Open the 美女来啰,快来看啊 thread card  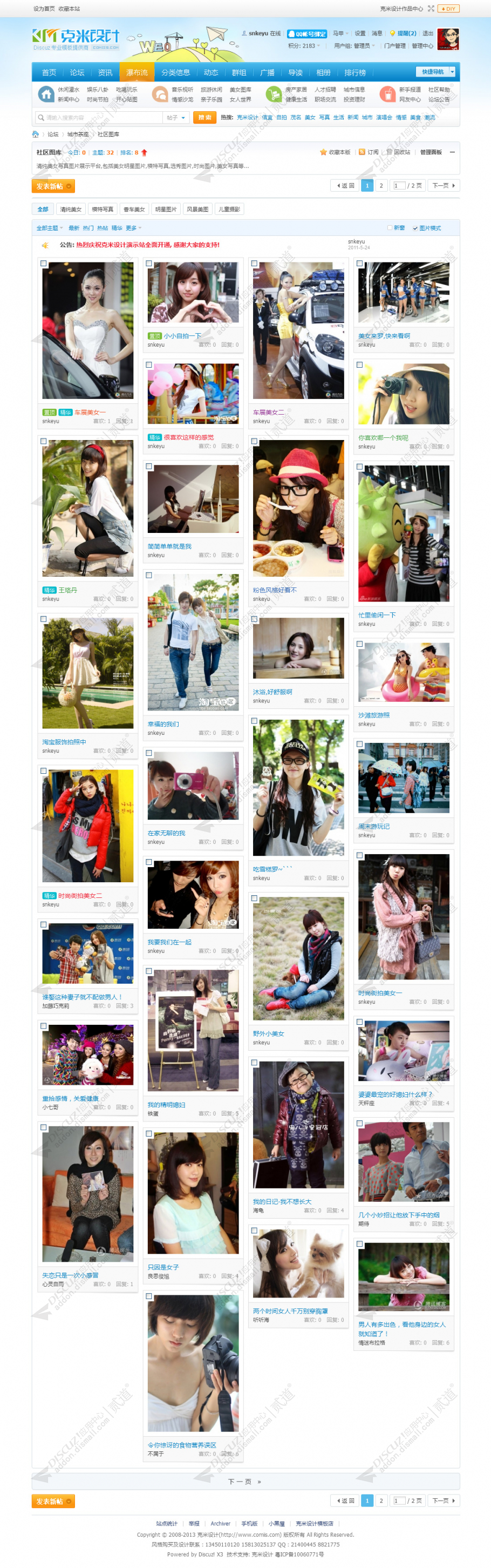(384, 336)
